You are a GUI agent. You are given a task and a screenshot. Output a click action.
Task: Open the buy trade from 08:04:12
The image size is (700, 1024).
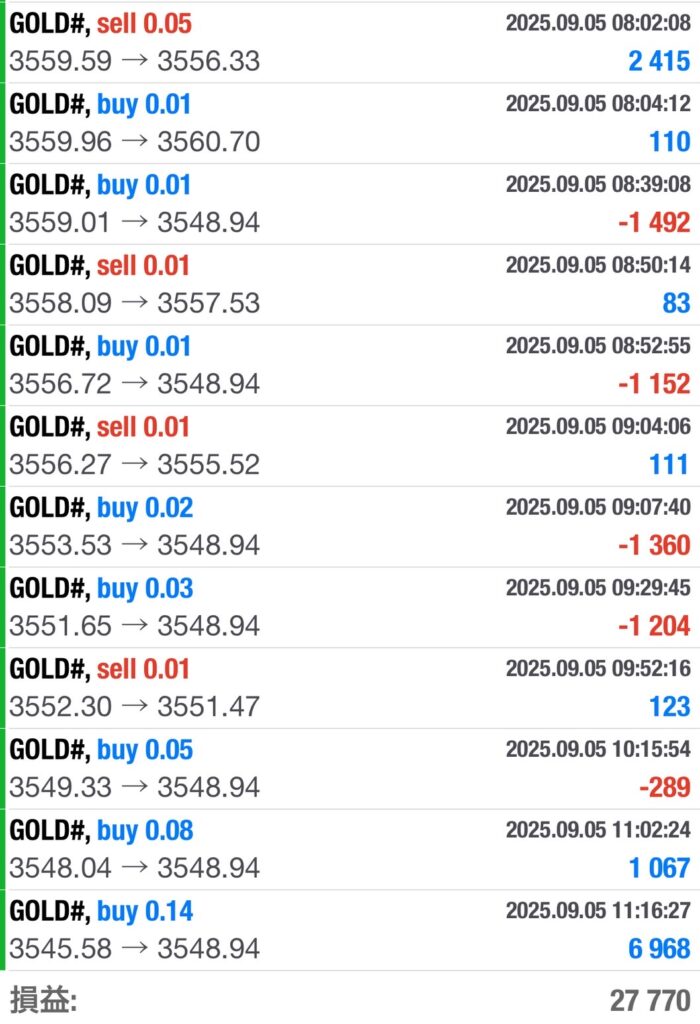tap(350, 123)
